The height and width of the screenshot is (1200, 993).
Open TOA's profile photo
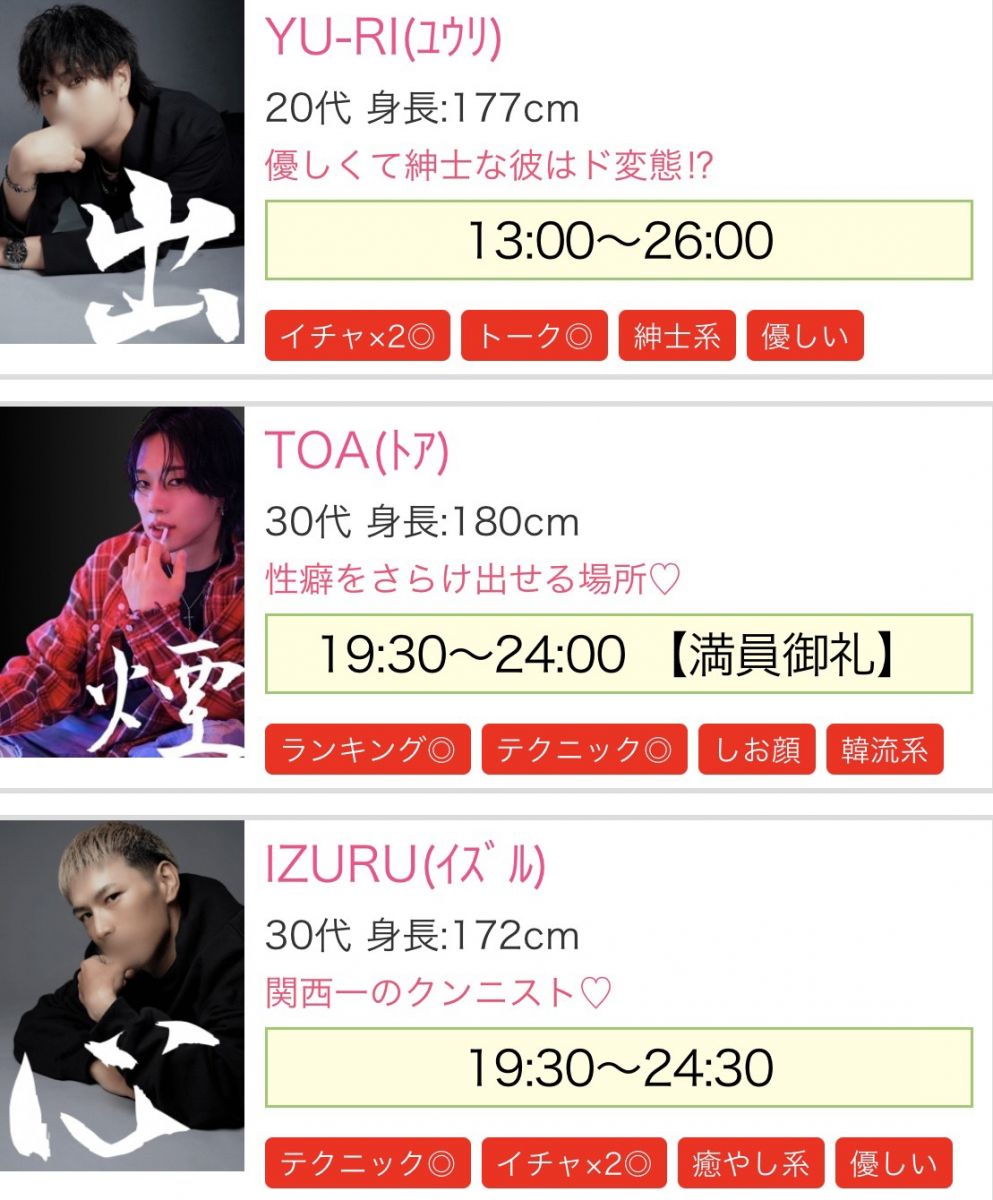[x=122, y=582]
